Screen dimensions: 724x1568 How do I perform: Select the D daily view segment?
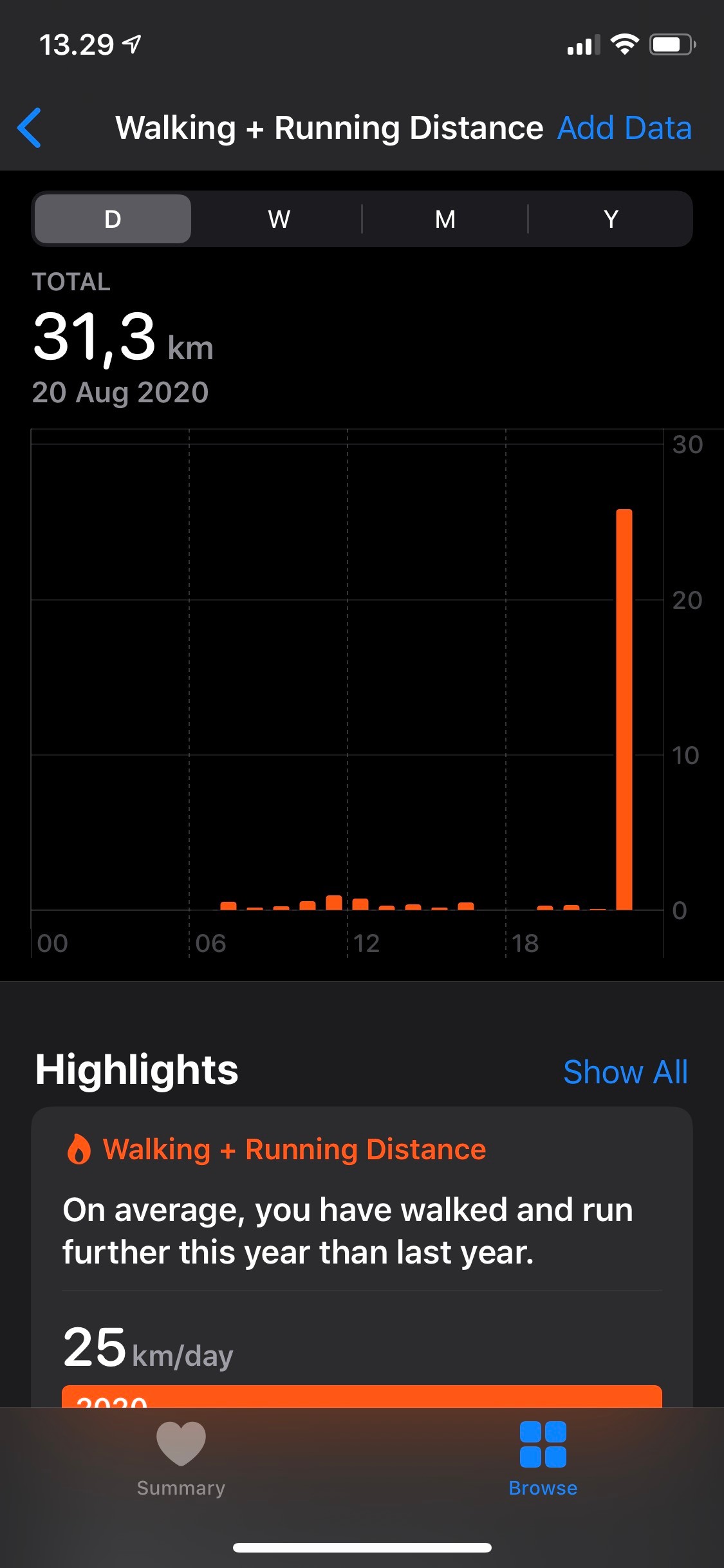point(112,218)
